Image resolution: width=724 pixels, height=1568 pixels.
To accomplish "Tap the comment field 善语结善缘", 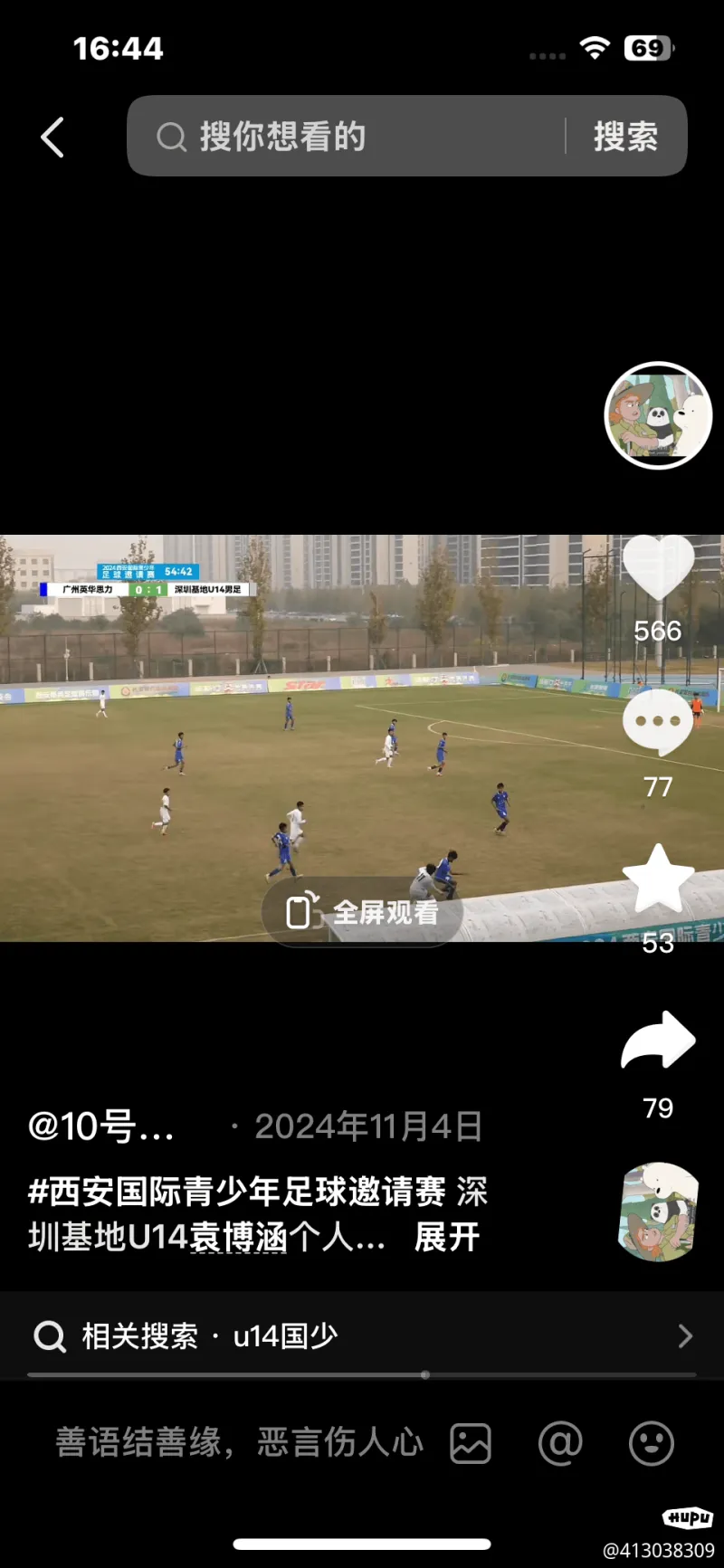I will [239, 1442].
